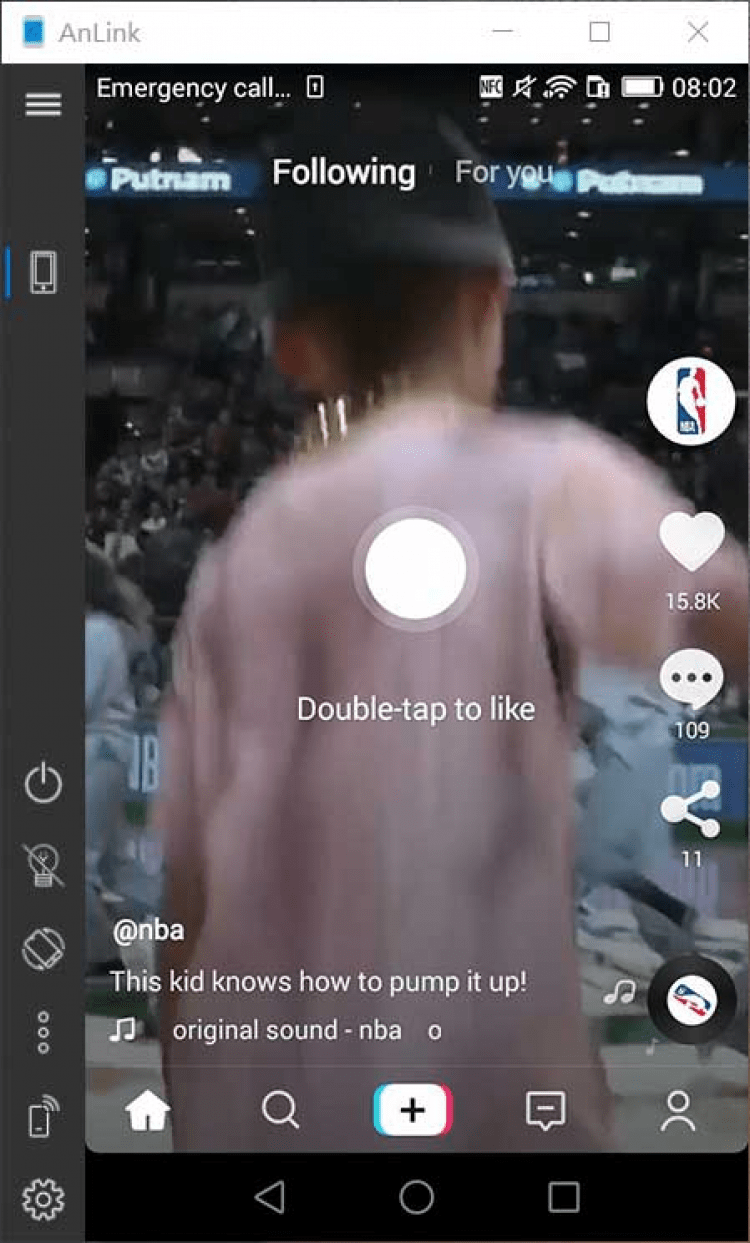Open the inbox messages tab
The height and width of the screenshot is (1243, 750).
545,1110
